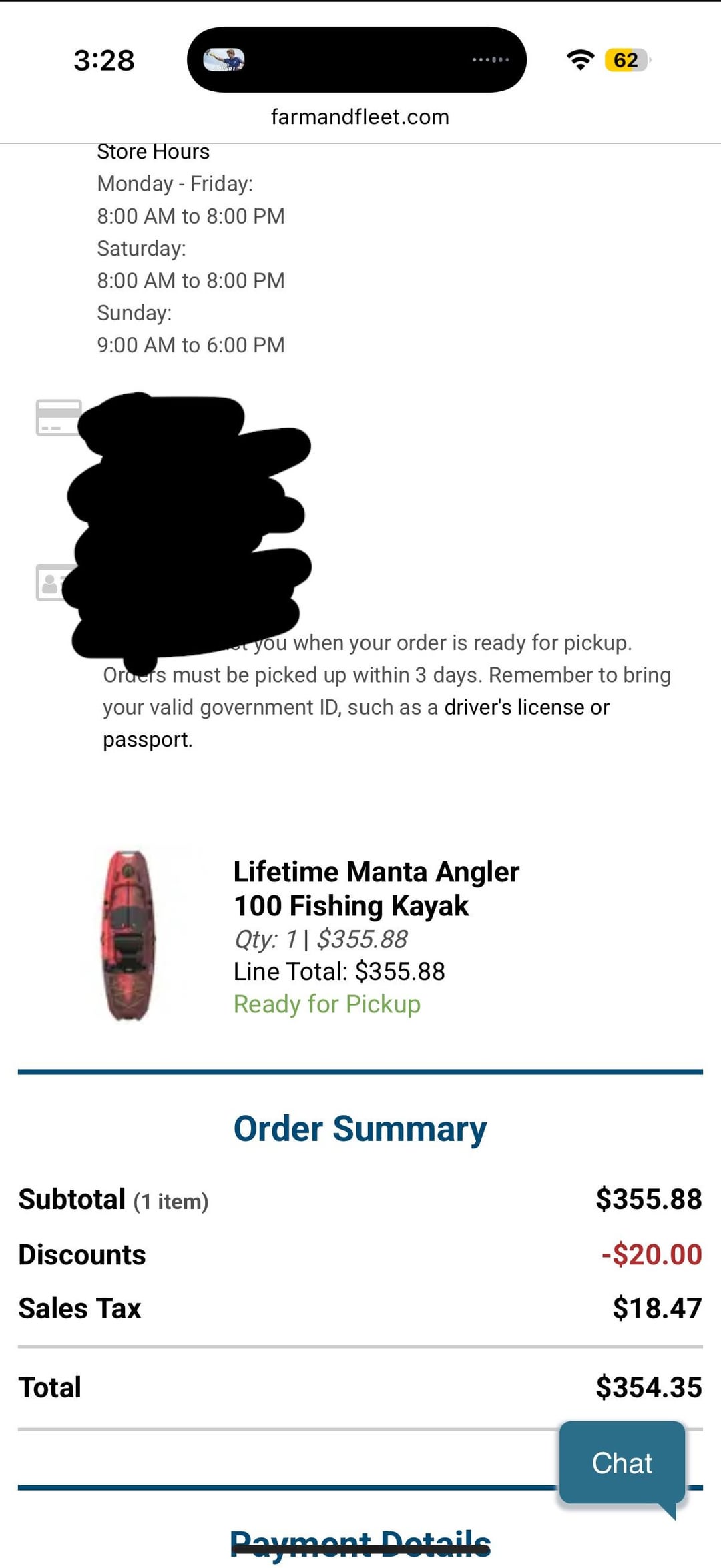Open the Lifetime Manta Angler kayak product image
Screen dimensions: 721x1568
point(128,934)
